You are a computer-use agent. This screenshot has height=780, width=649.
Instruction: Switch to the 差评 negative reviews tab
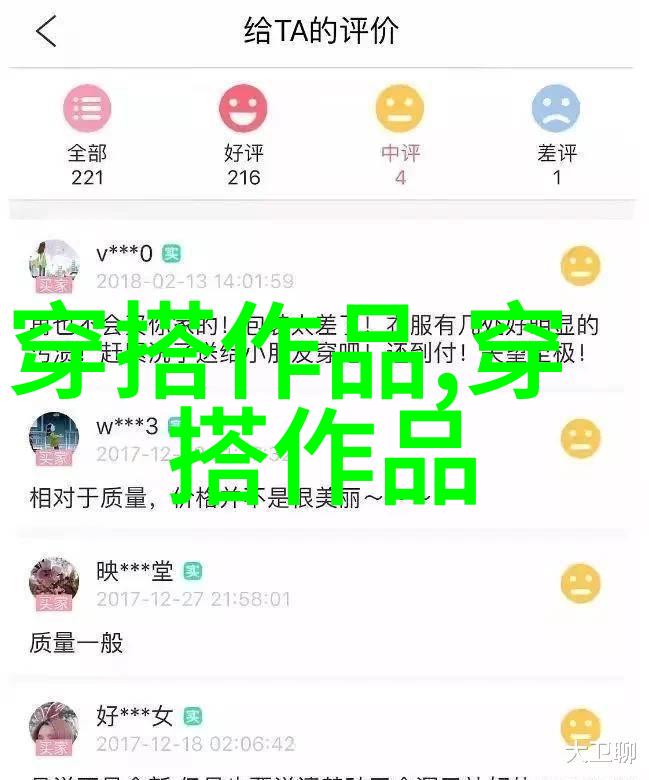tap(556, 134)
